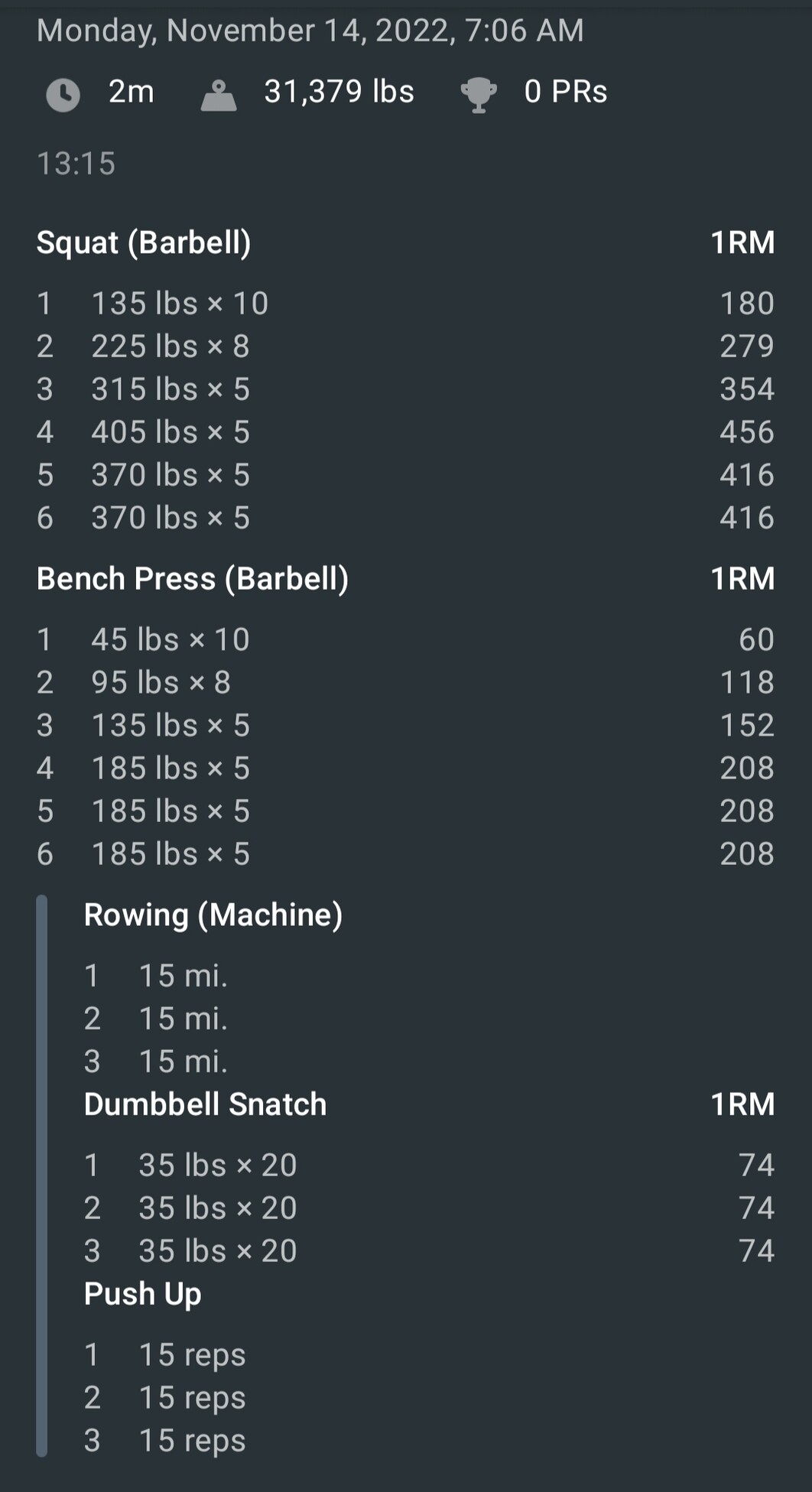Open Push Up exercise details
Screen dimensions: 812x1492
point(142,1294)
